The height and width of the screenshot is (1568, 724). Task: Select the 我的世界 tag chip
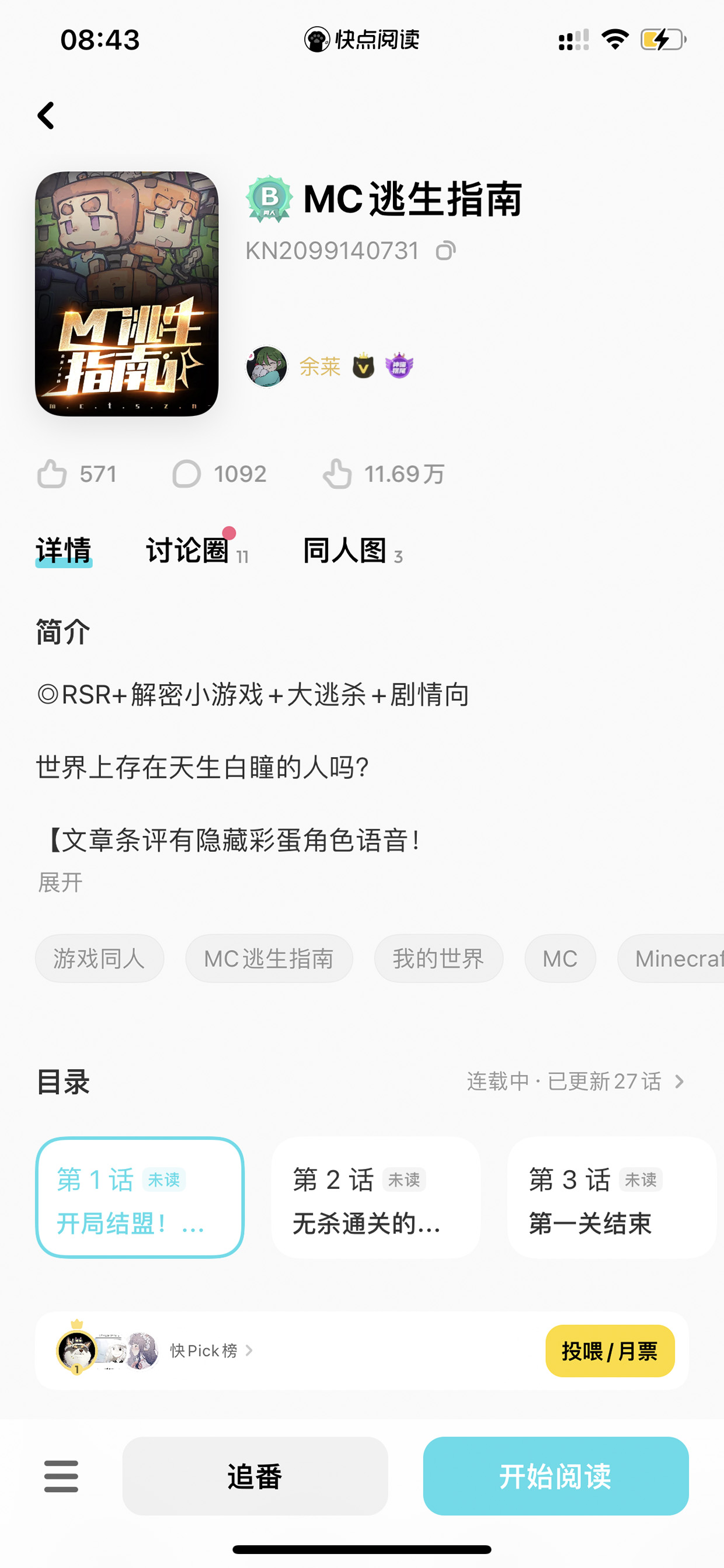click(438, 958)
